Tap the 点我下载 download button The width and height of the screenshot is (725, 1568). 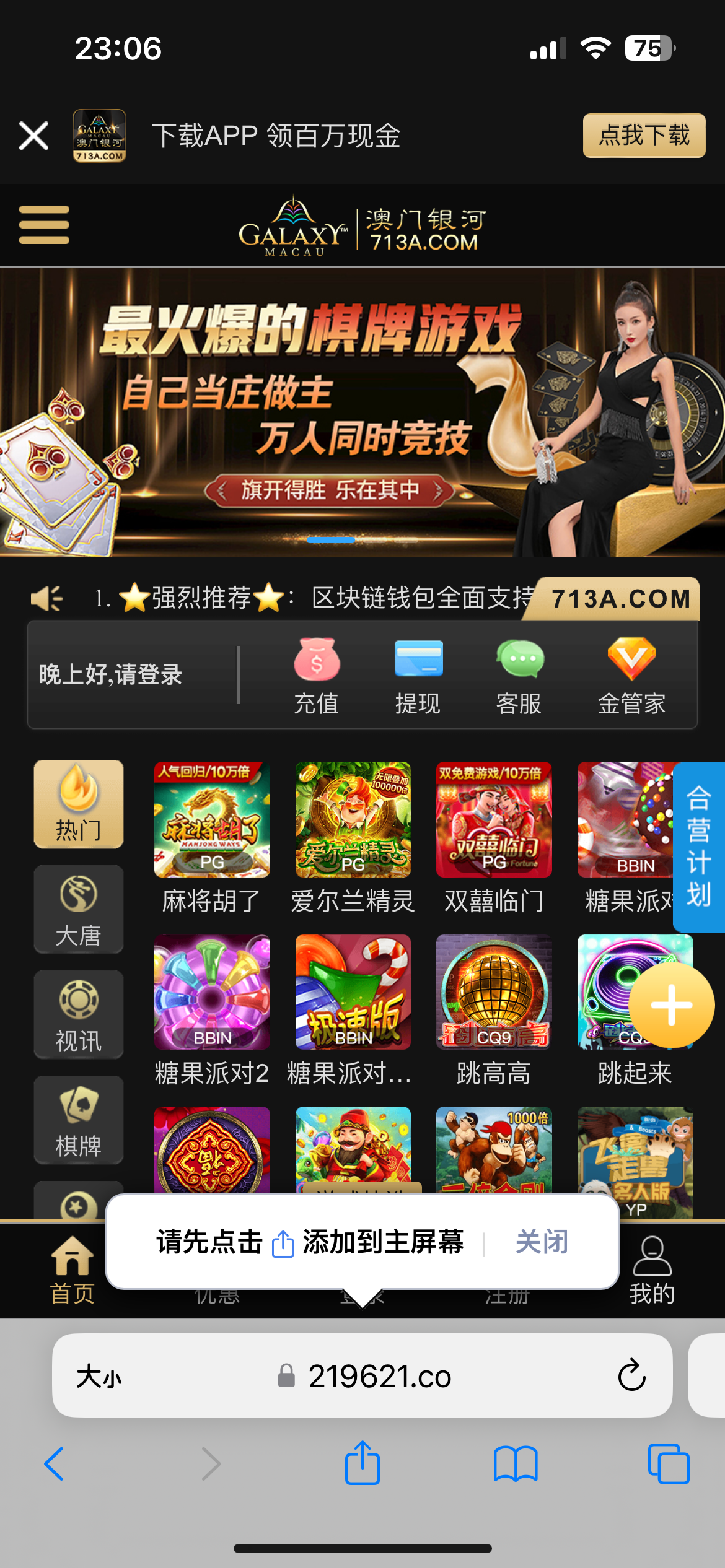coord(643,136)
